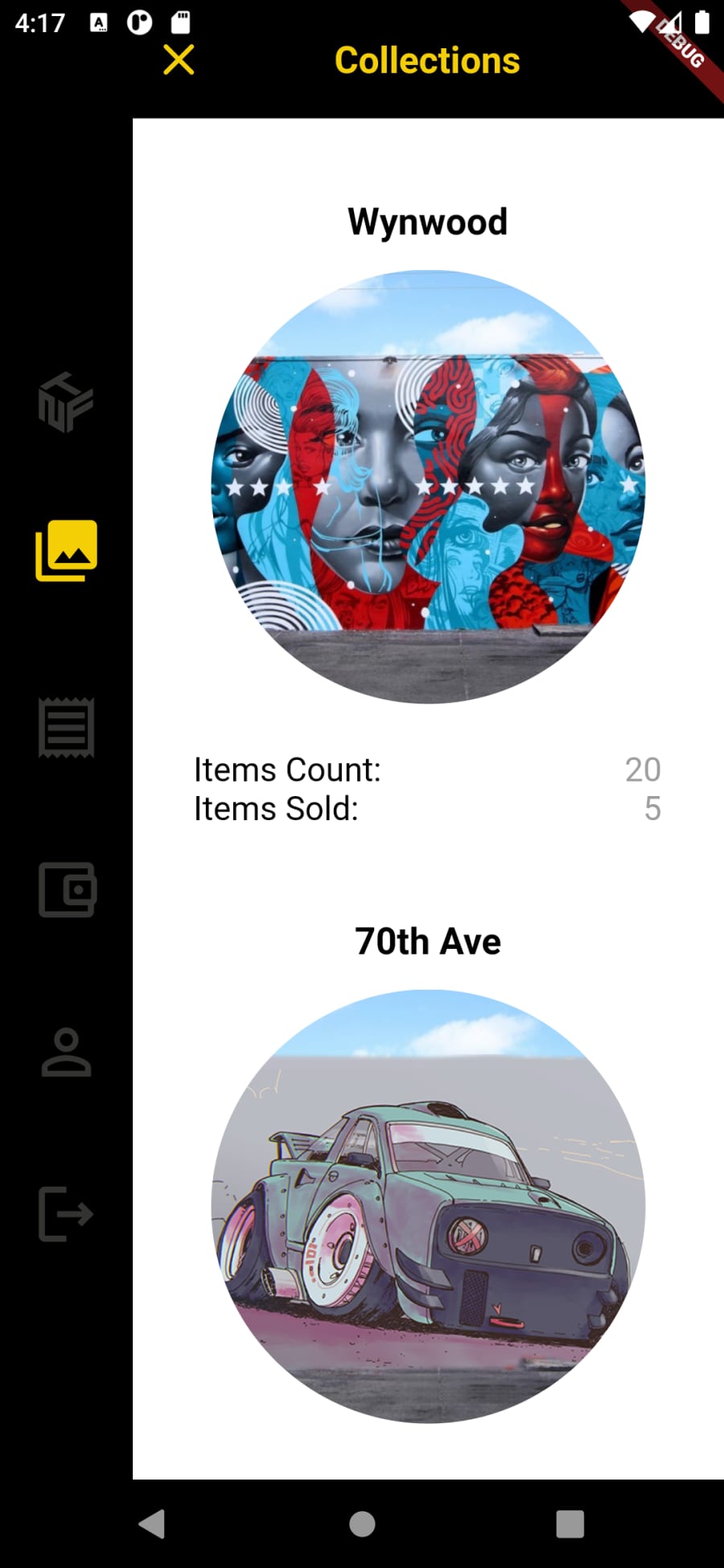
Task: Open the receipts list section
Action: point(66,728)
